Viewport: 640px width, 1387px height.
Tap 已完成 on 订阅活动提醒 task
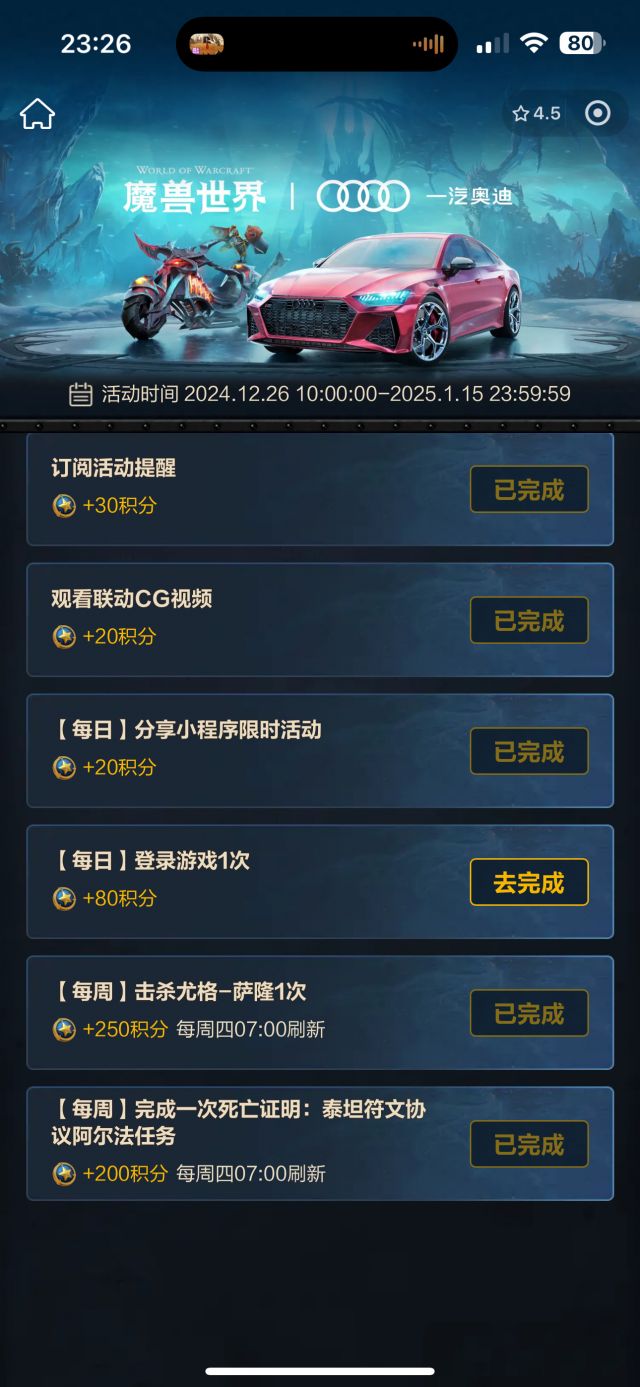(529, 489)
